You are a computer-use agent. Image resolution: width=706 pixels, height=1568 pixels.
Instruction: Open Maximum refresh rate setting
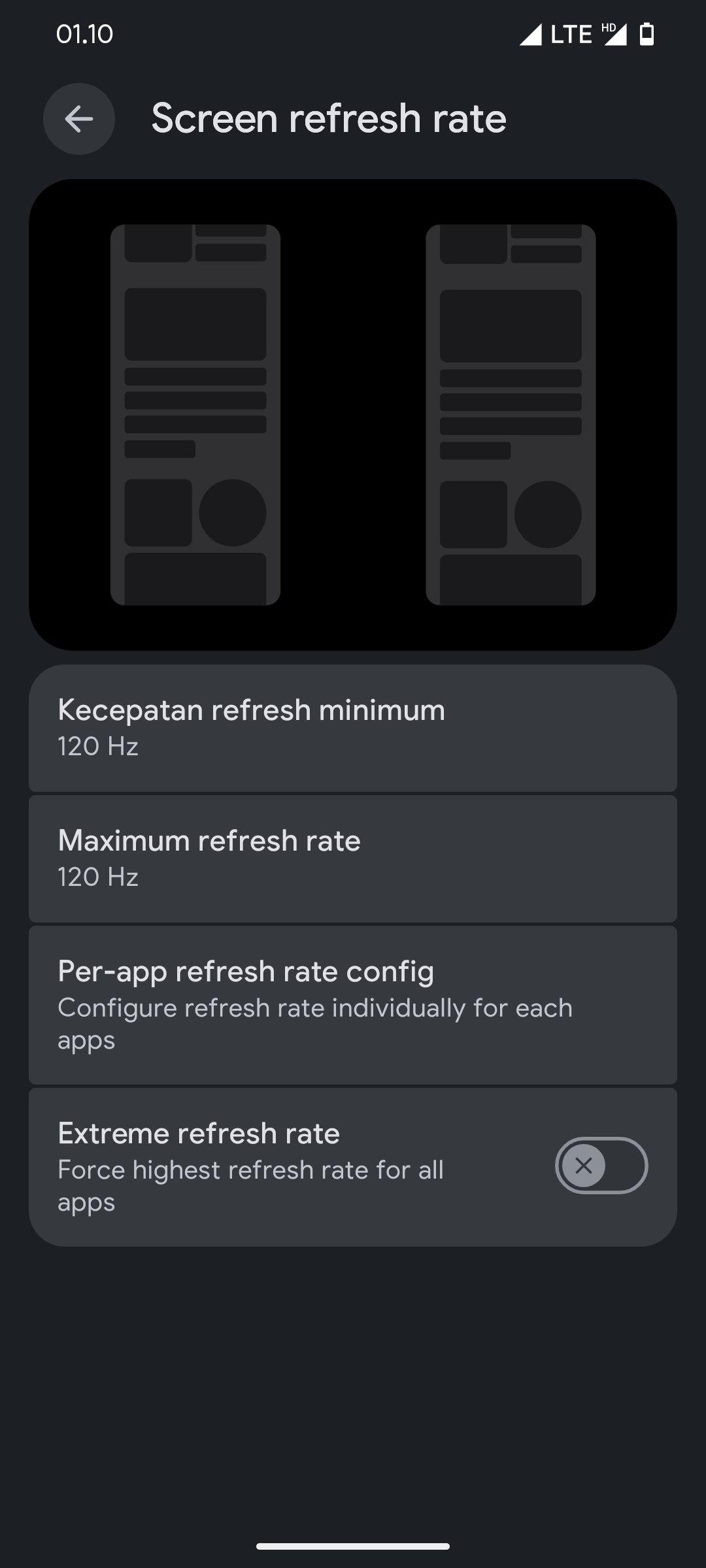tap(353, 858)
